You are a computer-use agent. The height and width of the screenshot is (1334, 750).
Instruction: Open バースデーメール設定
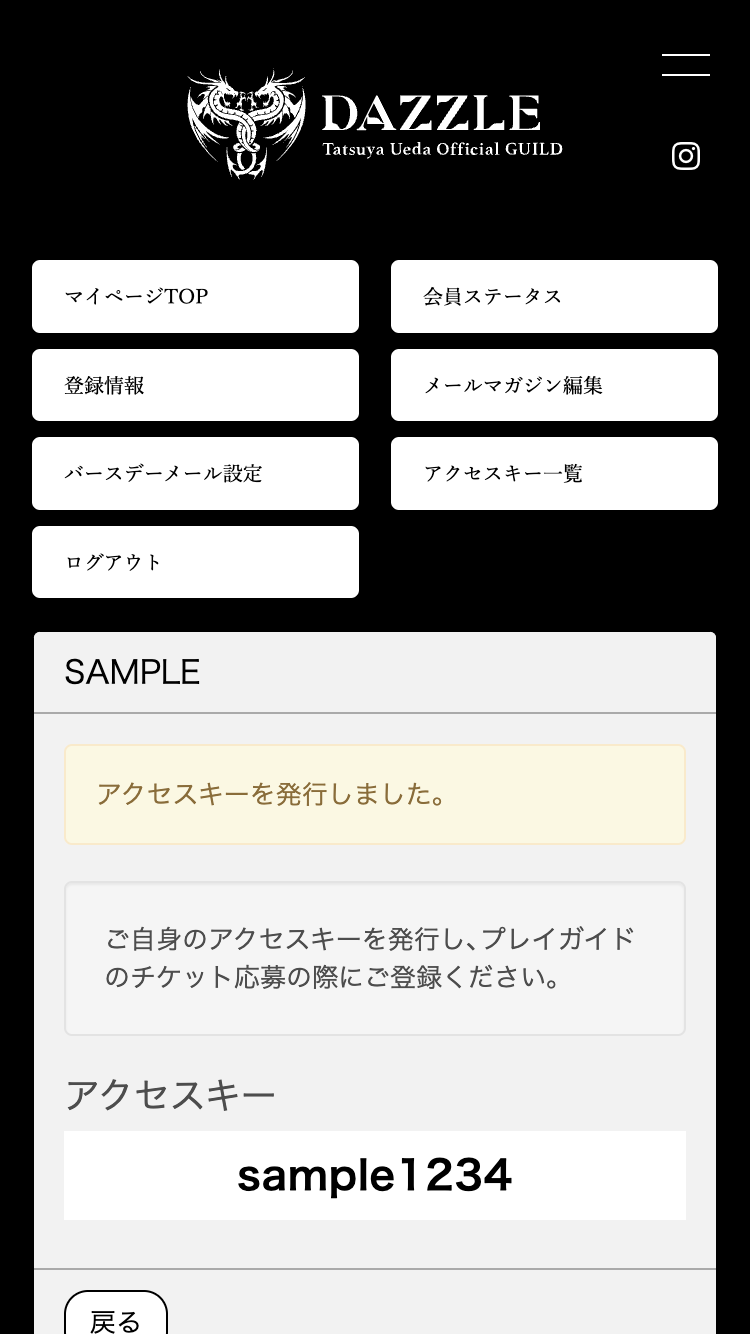[x=195, y=474]
